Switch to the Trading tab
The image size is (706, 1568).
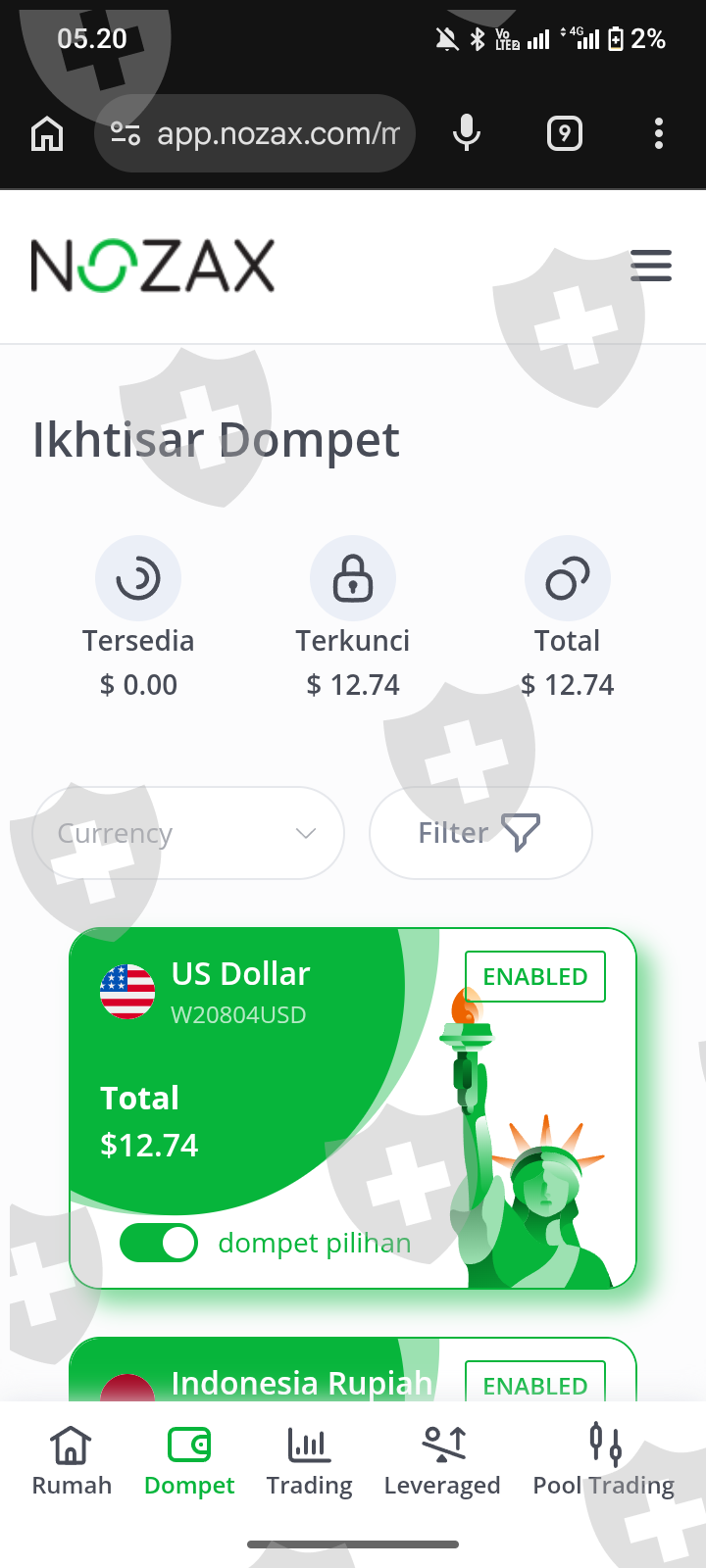(x=309, y=1461)
